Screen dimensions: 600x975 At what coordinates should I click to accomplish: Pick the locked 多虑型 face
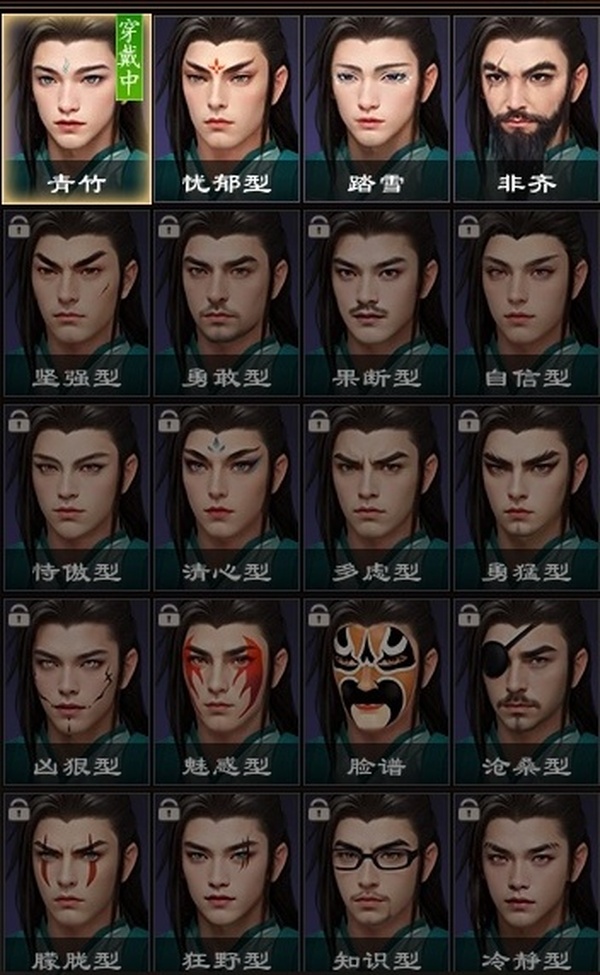point(377,496)
